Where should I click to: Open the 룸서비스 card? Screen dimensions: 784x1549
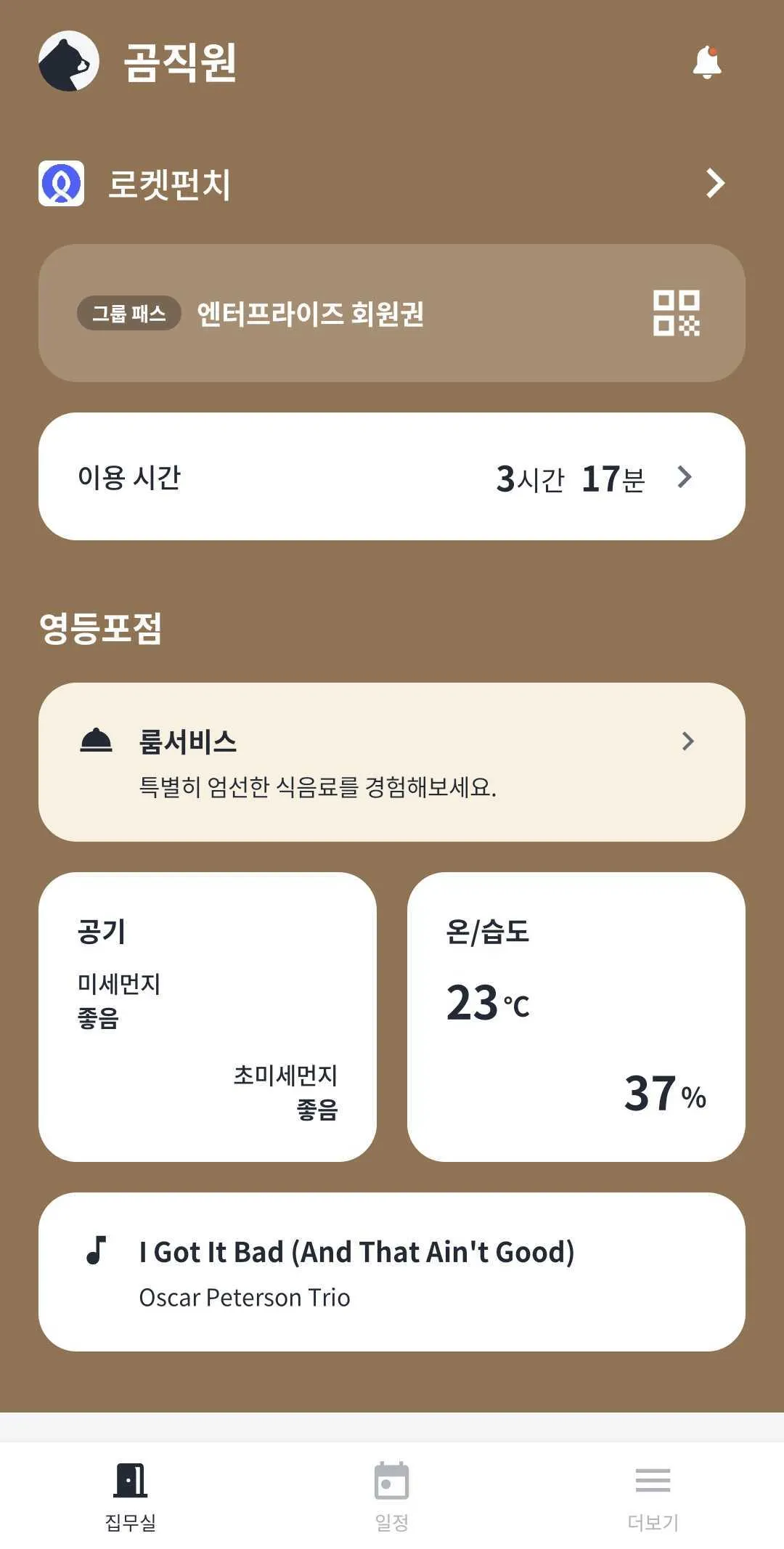(x=392, y=762)
